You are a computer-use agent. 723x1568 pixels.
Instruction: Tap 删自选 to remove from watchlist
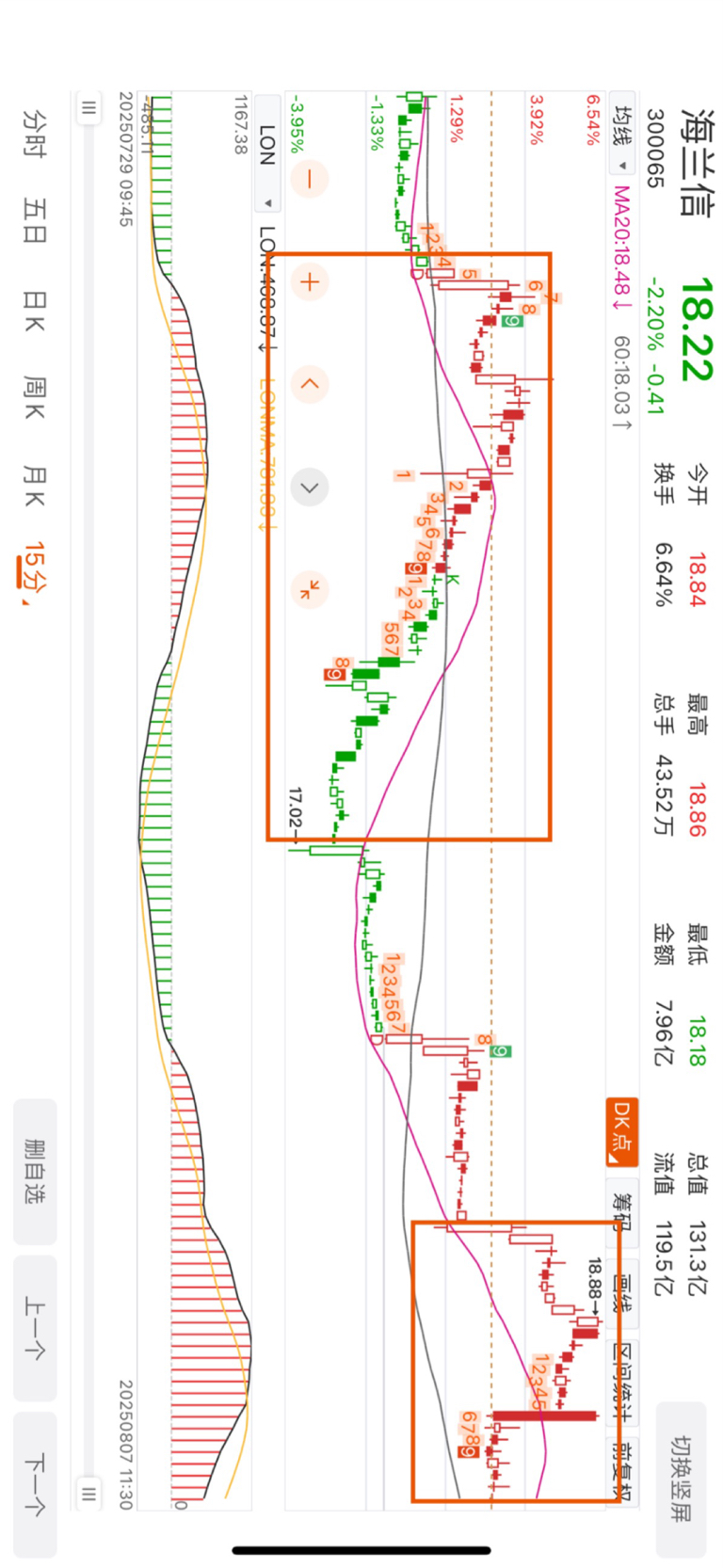click(x=35, y=1171)
